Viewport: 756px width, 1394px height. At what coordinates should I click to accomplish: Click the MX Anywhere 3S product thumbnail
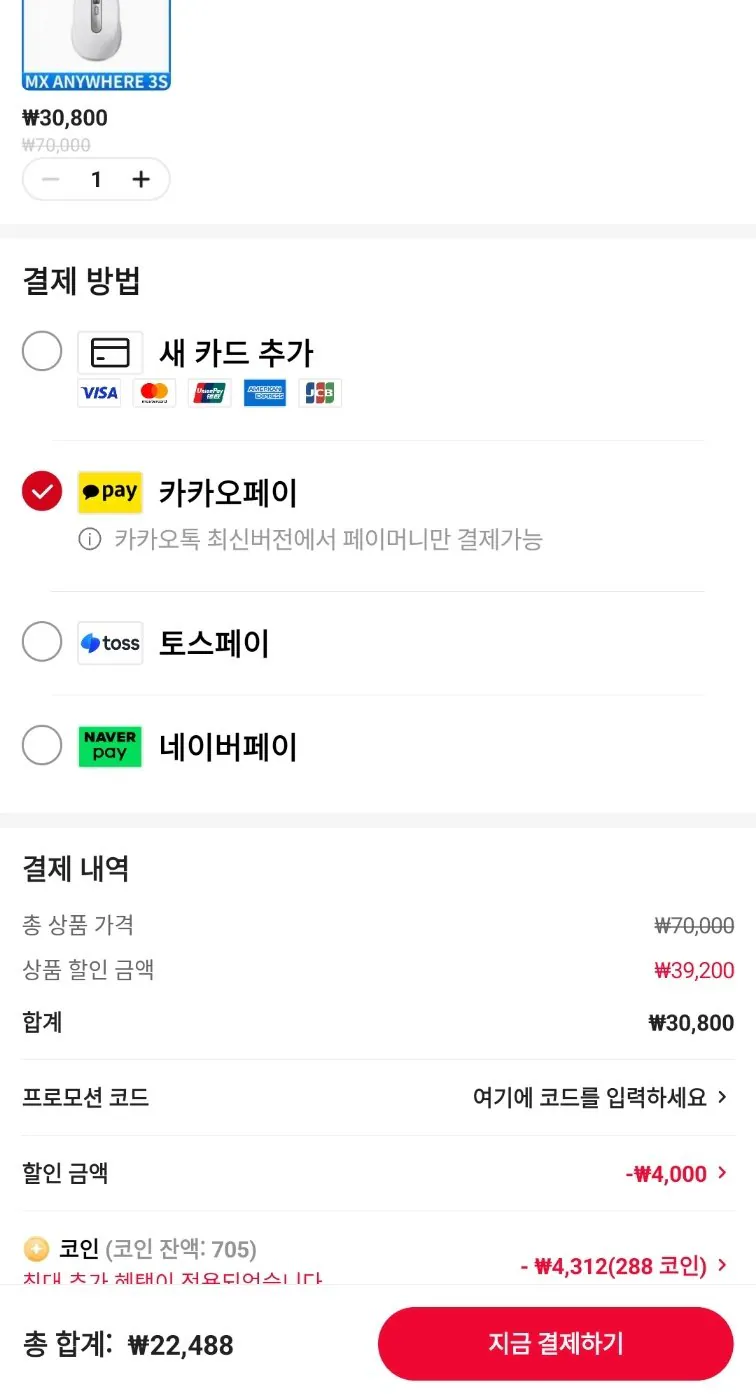pos(96,42)
